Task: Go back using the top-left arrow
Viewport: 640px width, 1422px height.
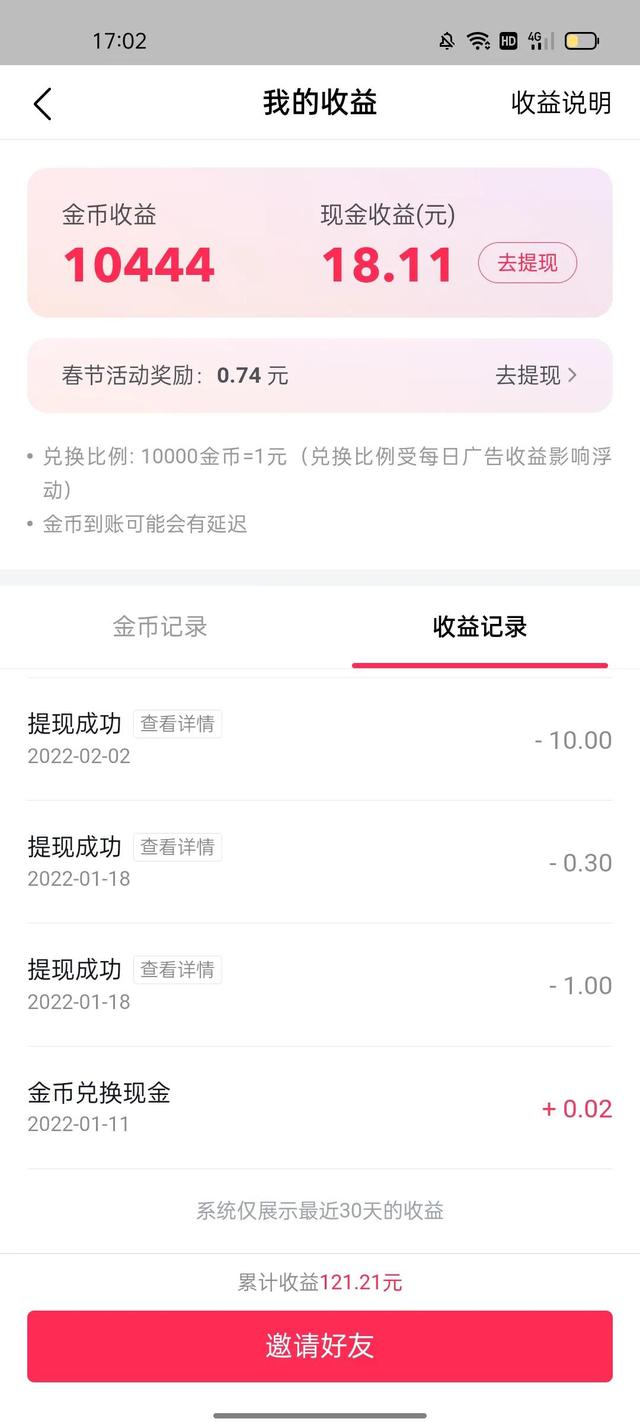Action: 42,103
